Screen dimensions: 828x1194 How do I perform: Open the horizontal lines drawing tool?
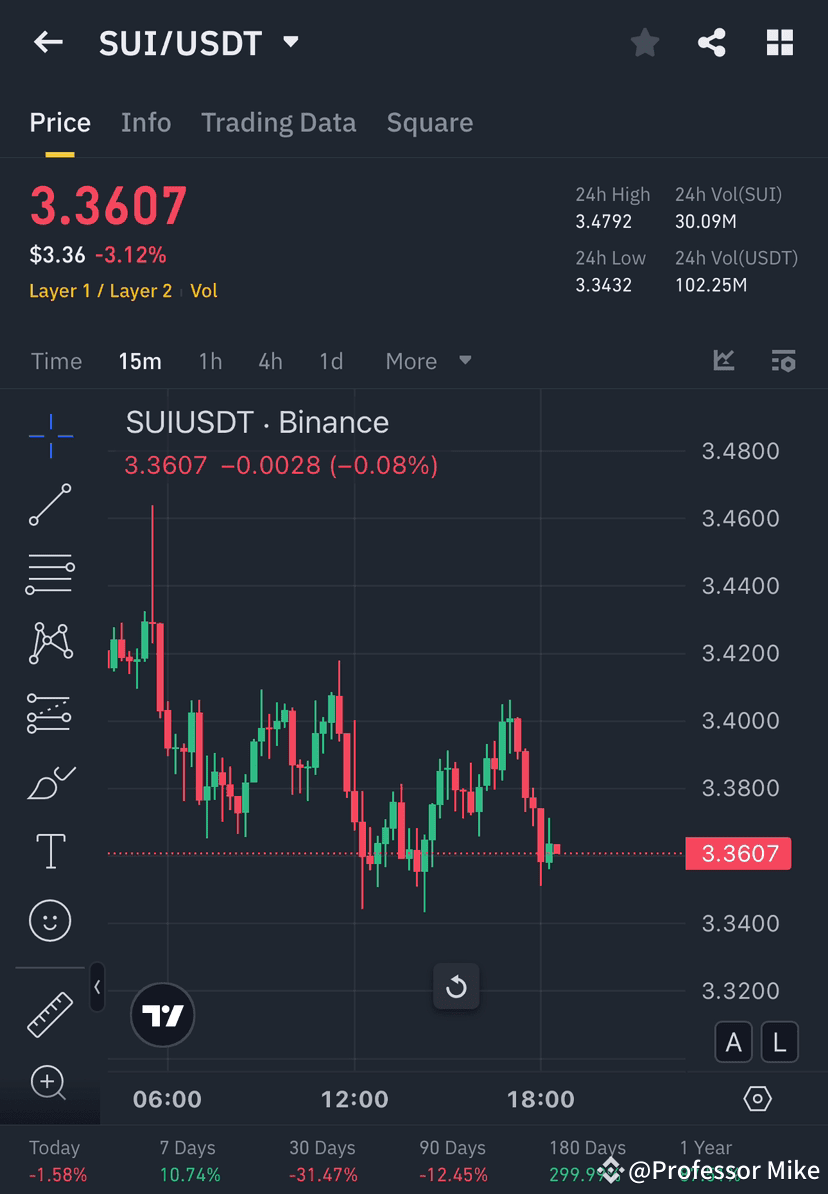tap(50, 574)
